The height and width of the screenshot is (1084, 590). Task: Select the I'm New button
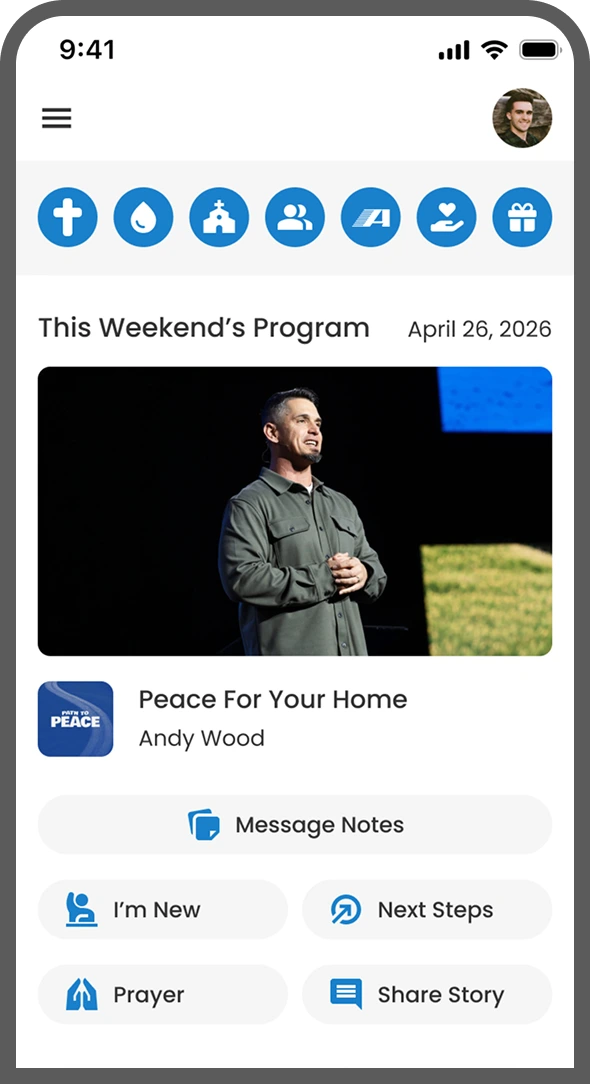(x=163, y=910)
